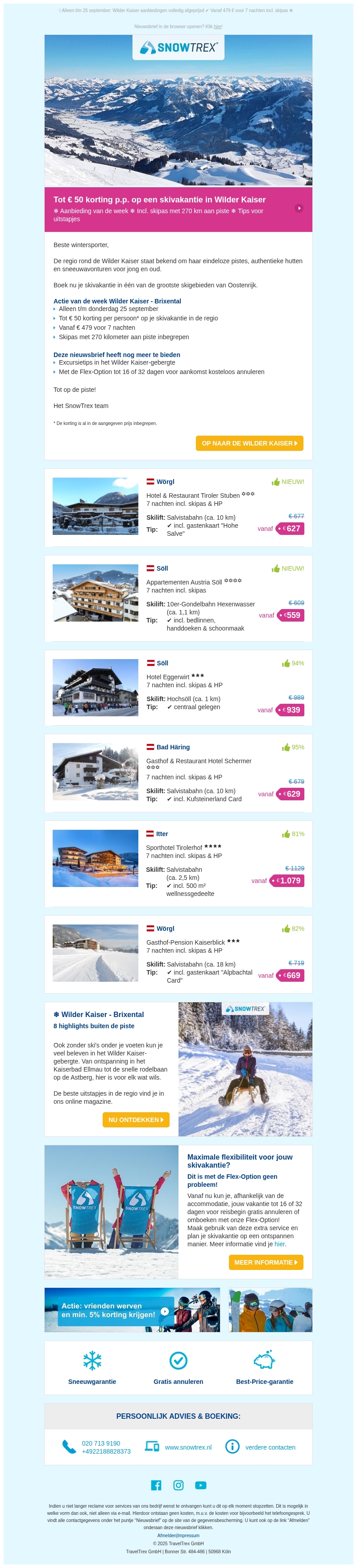357x1568 pixels.
Task: Call the number 020 713 9190
Action: point(101,1443)
